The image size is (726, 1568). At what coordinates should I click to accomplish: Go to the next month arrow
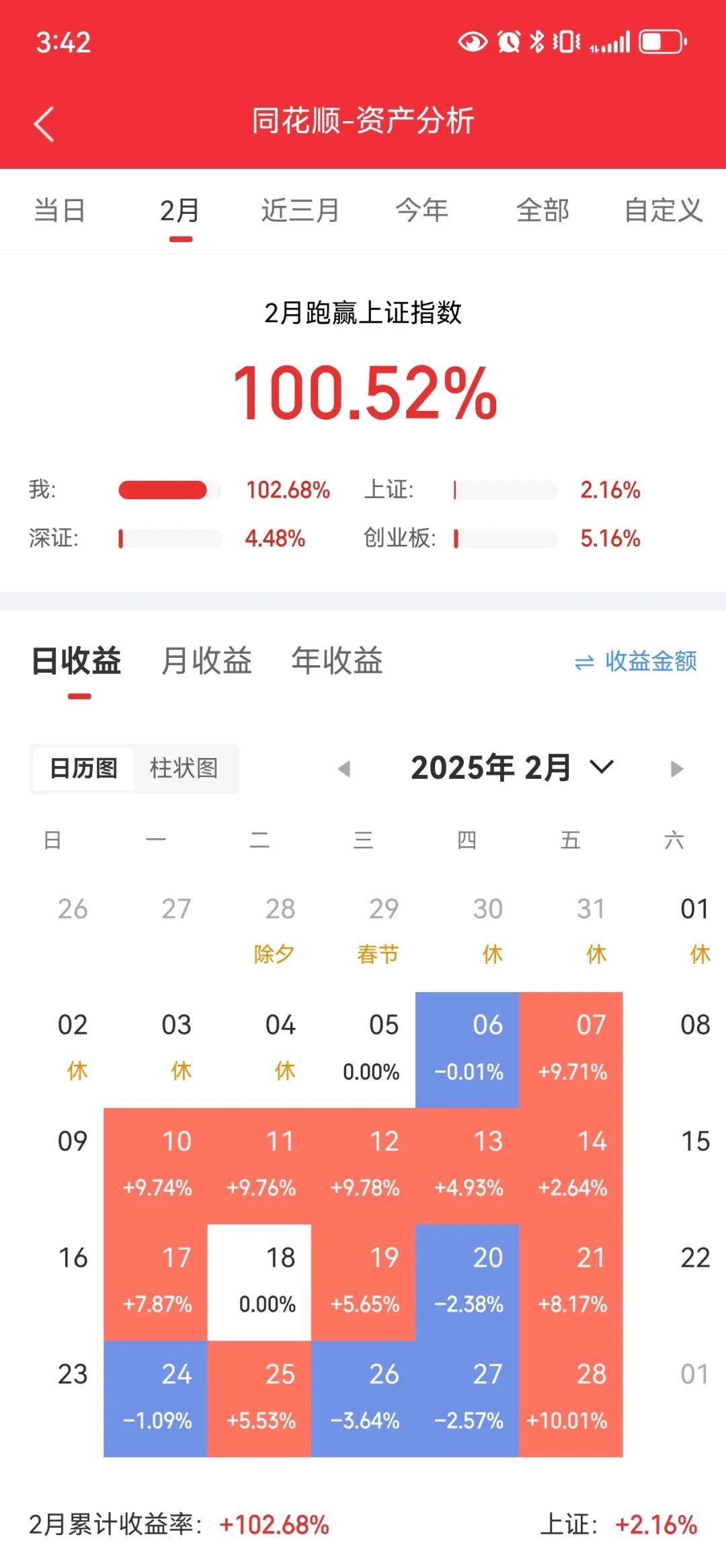[677, 769]
